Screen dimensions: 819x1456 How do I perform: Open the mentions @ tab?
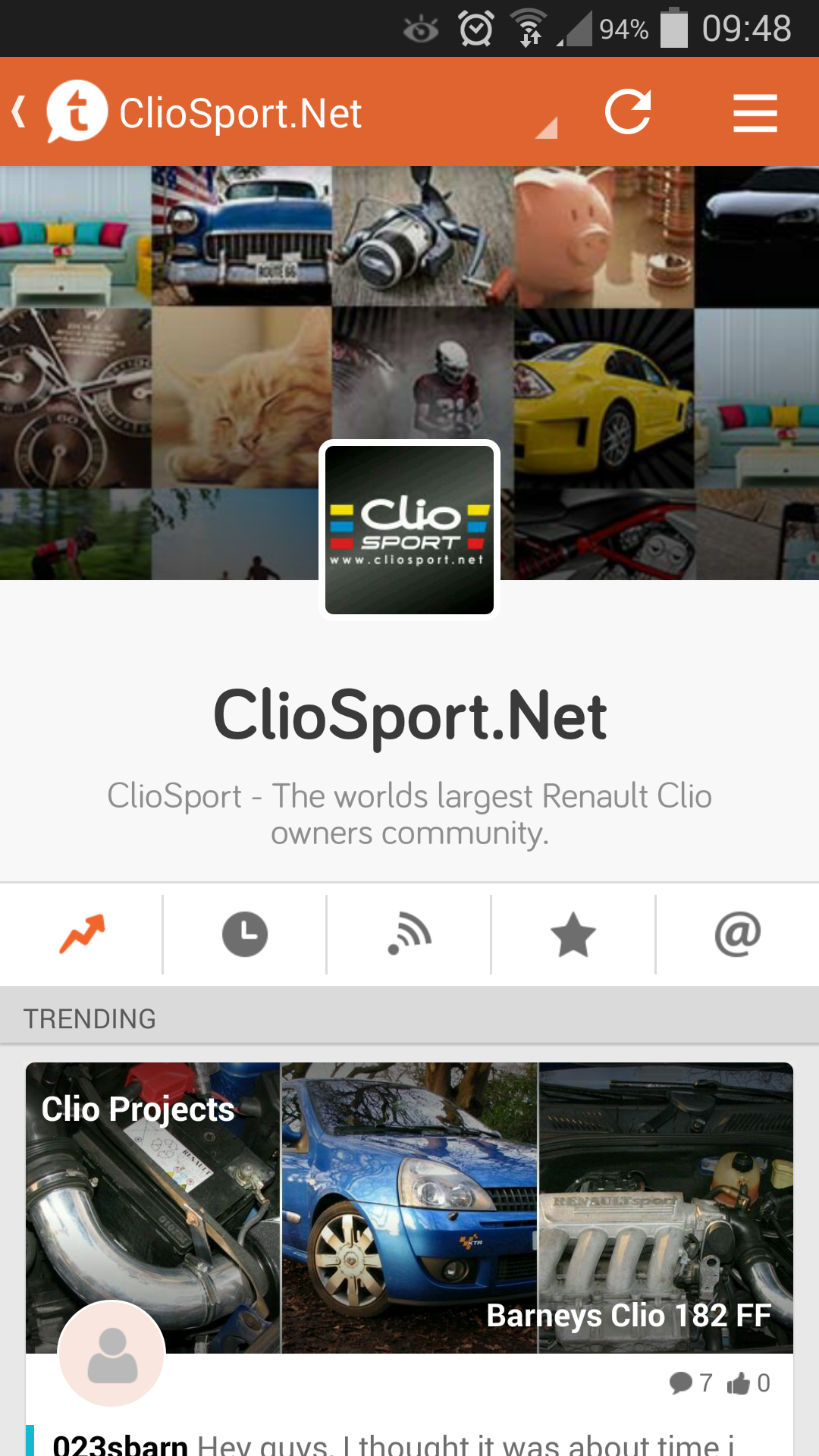737,934
